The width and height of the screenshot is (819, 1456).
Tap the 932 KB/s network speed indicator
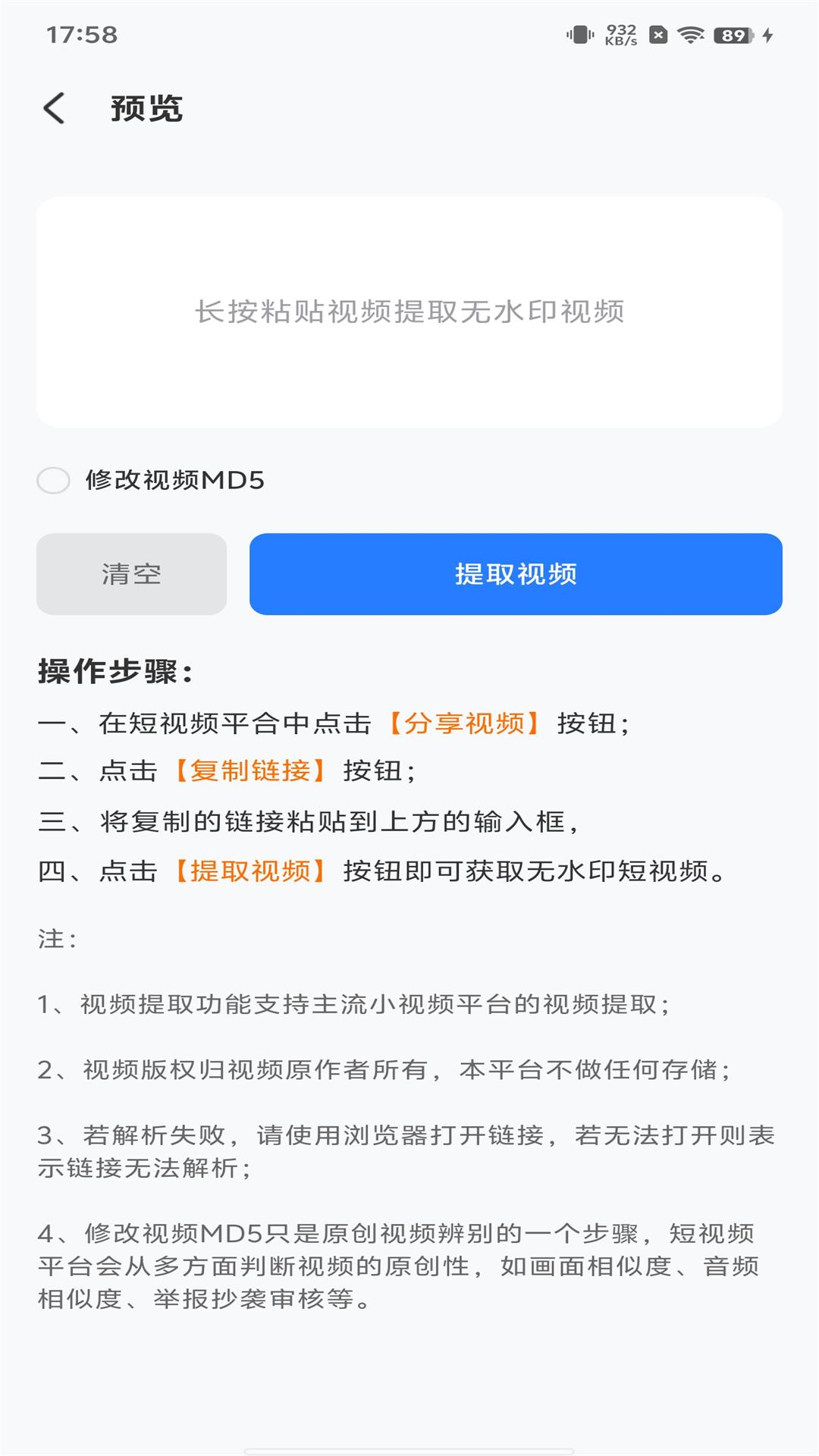pos(620,34)
